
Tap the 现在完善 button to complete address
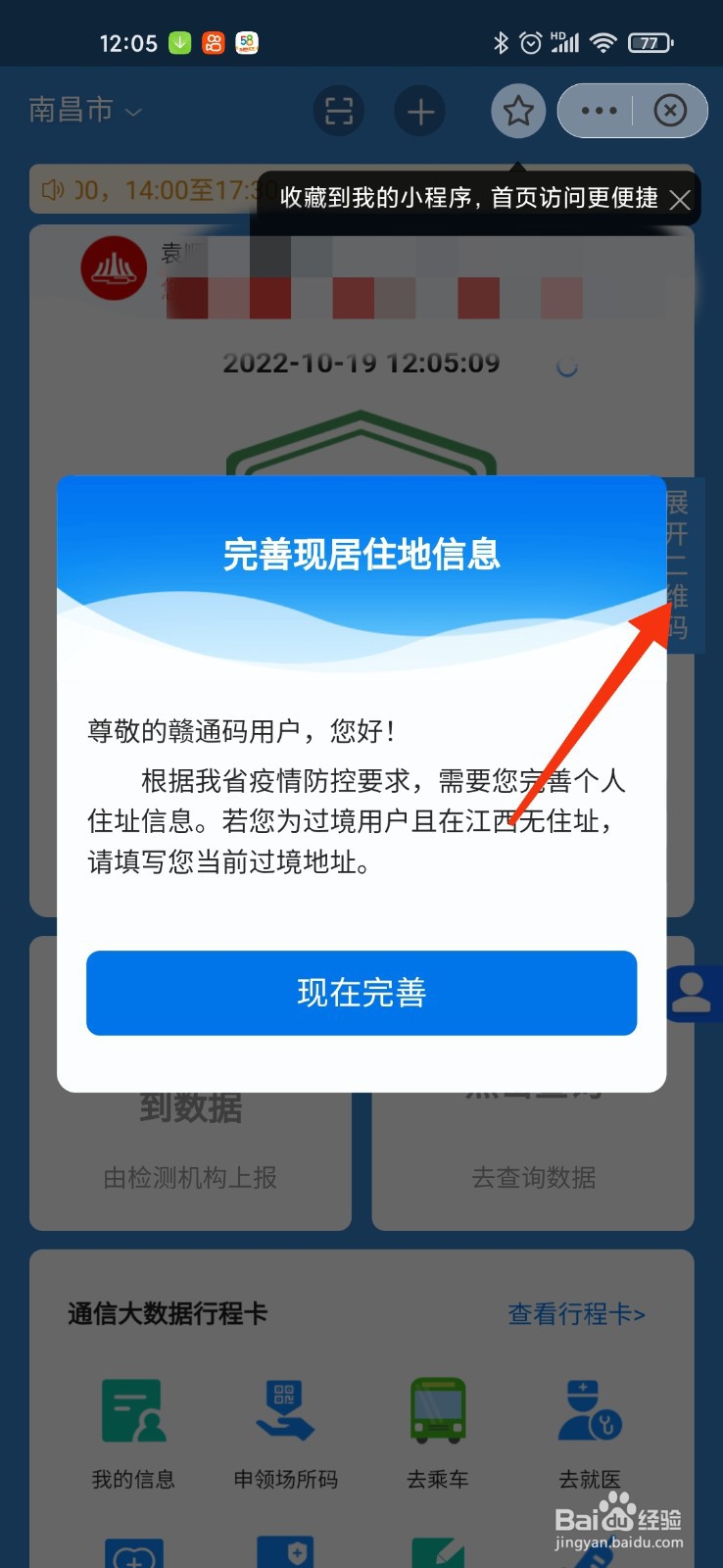point(361,993)
